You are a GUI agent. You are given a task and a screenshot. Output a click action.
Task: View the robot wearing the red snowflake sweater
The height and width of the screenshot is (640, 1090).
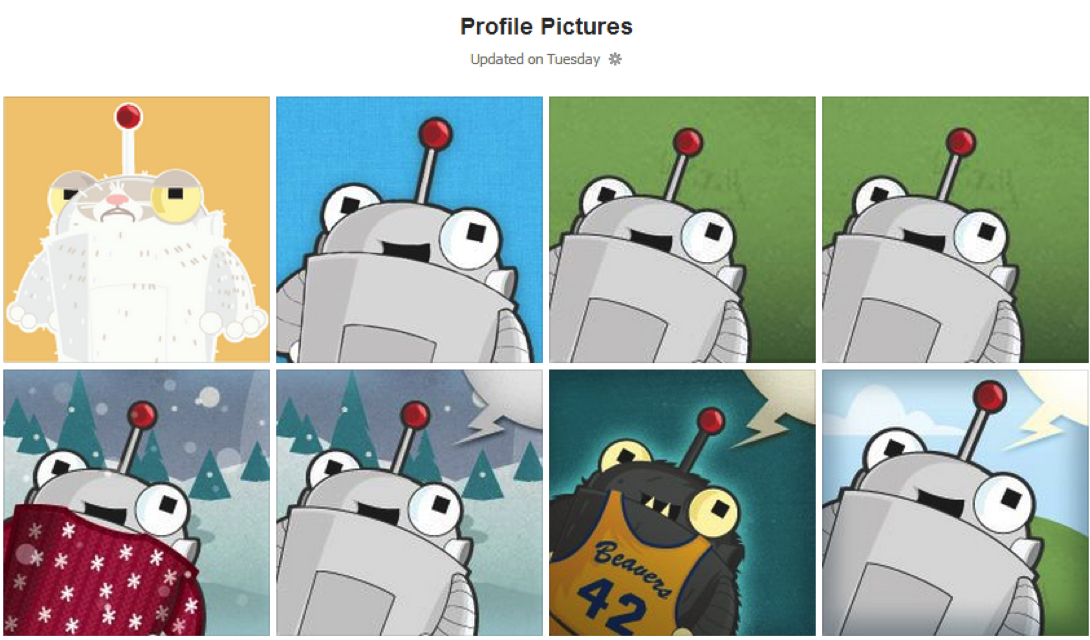click(x=137, y=502)
